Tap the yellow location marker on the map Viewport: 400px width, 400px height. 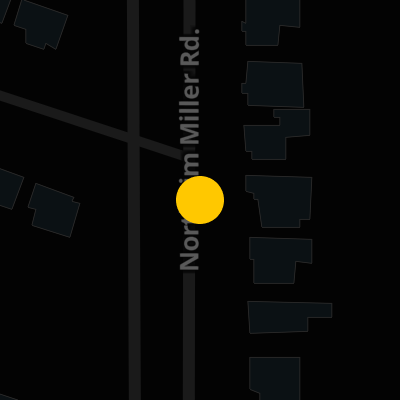click(200, 200)
